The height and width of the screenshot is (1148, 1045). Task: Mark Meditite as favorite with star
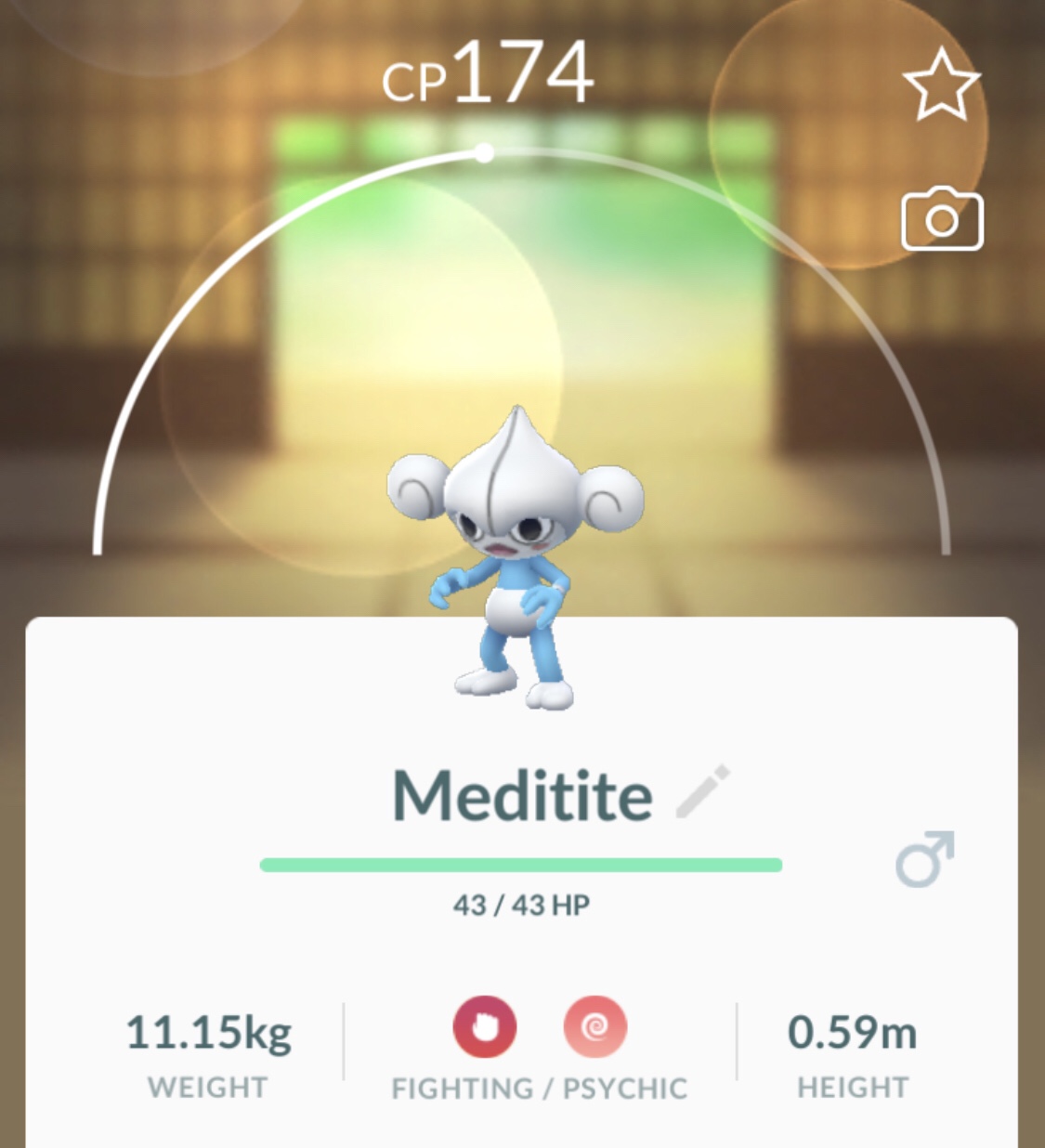pos(941,85)
